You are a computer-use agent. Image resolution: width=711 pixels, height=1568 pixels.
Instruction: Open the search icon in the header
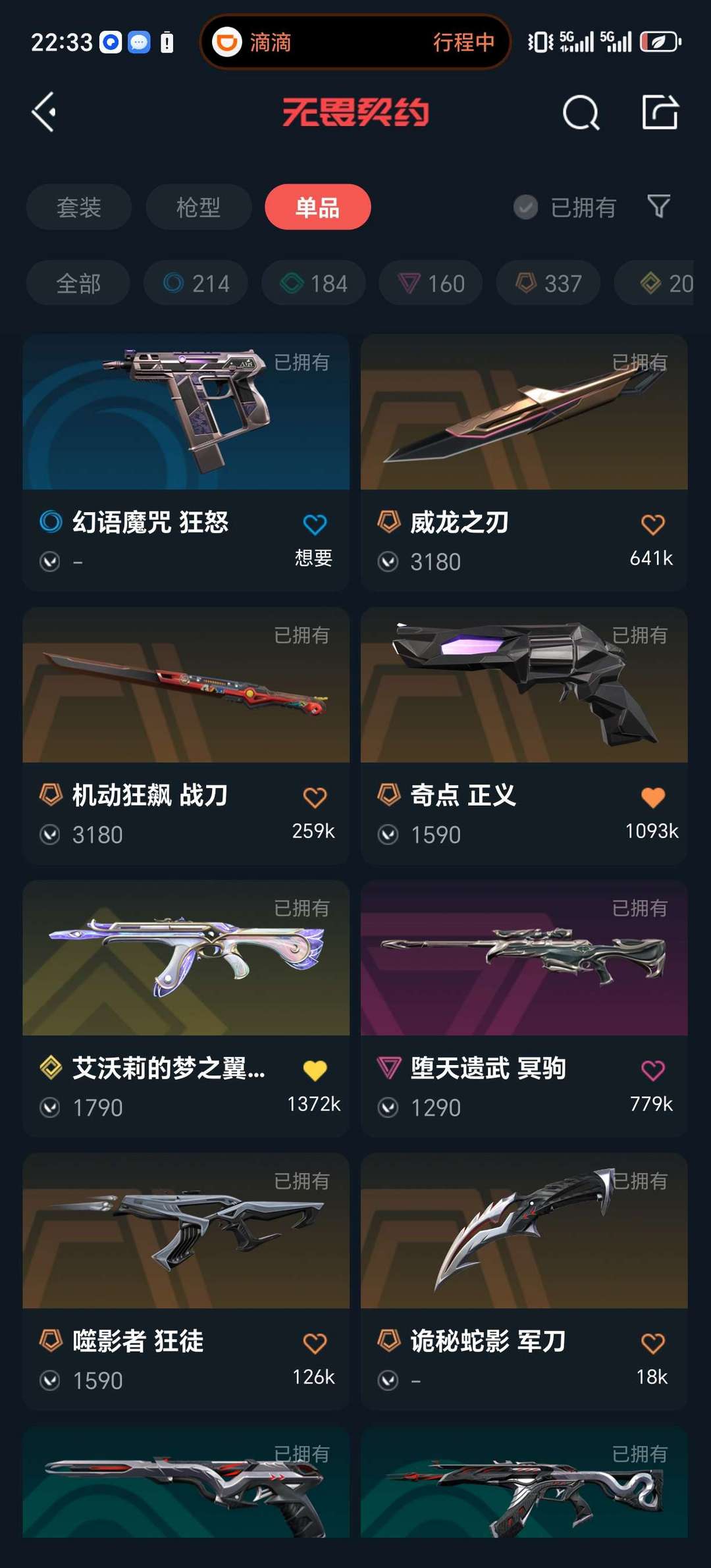click(x=581, y=113)
